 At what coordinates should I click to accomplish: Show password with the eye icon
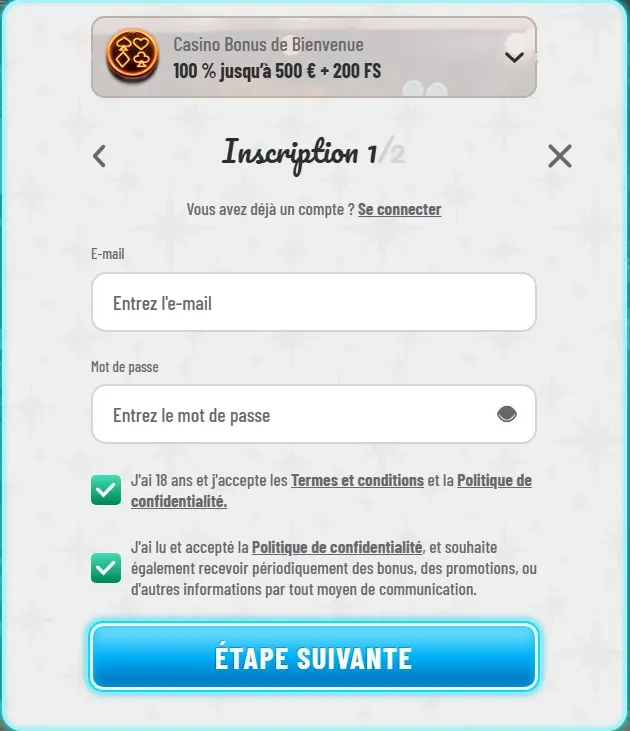pyautogui.click(x=507, y=415)
